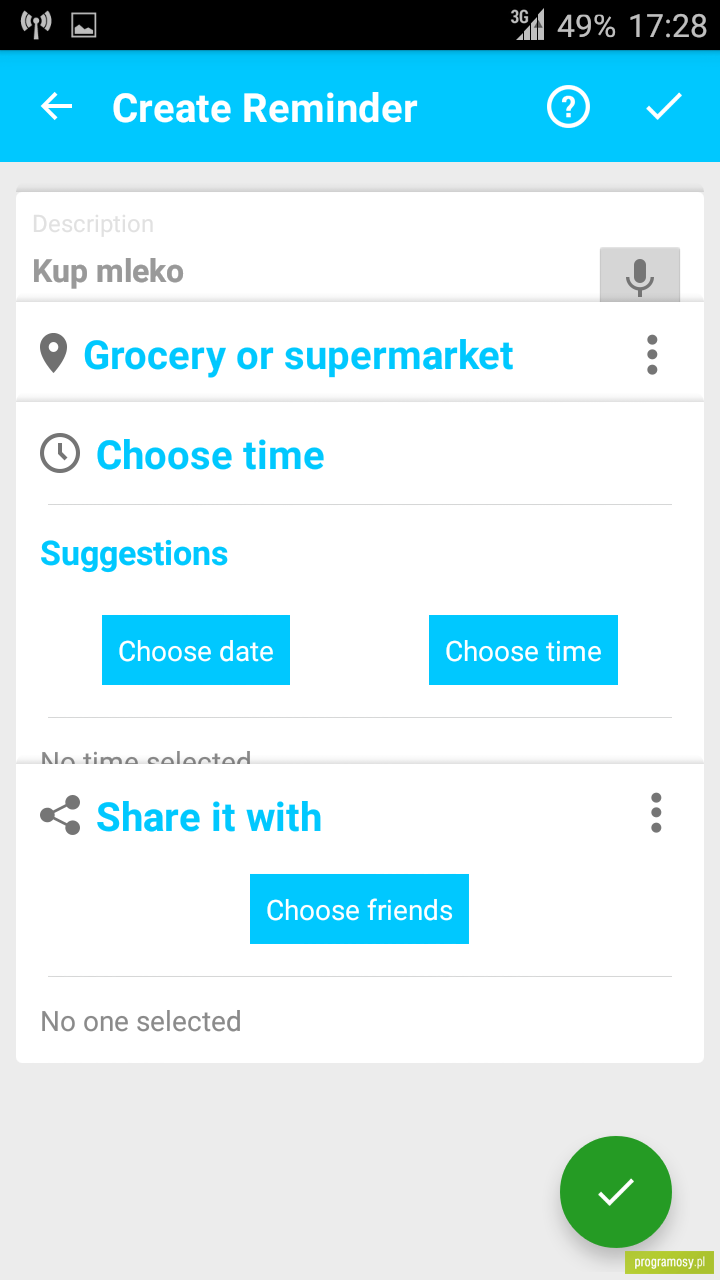Image resolution: width=720 pixels, height=1280 pixels.
Task: Tap the Choose time button
Action: (523, 650)
